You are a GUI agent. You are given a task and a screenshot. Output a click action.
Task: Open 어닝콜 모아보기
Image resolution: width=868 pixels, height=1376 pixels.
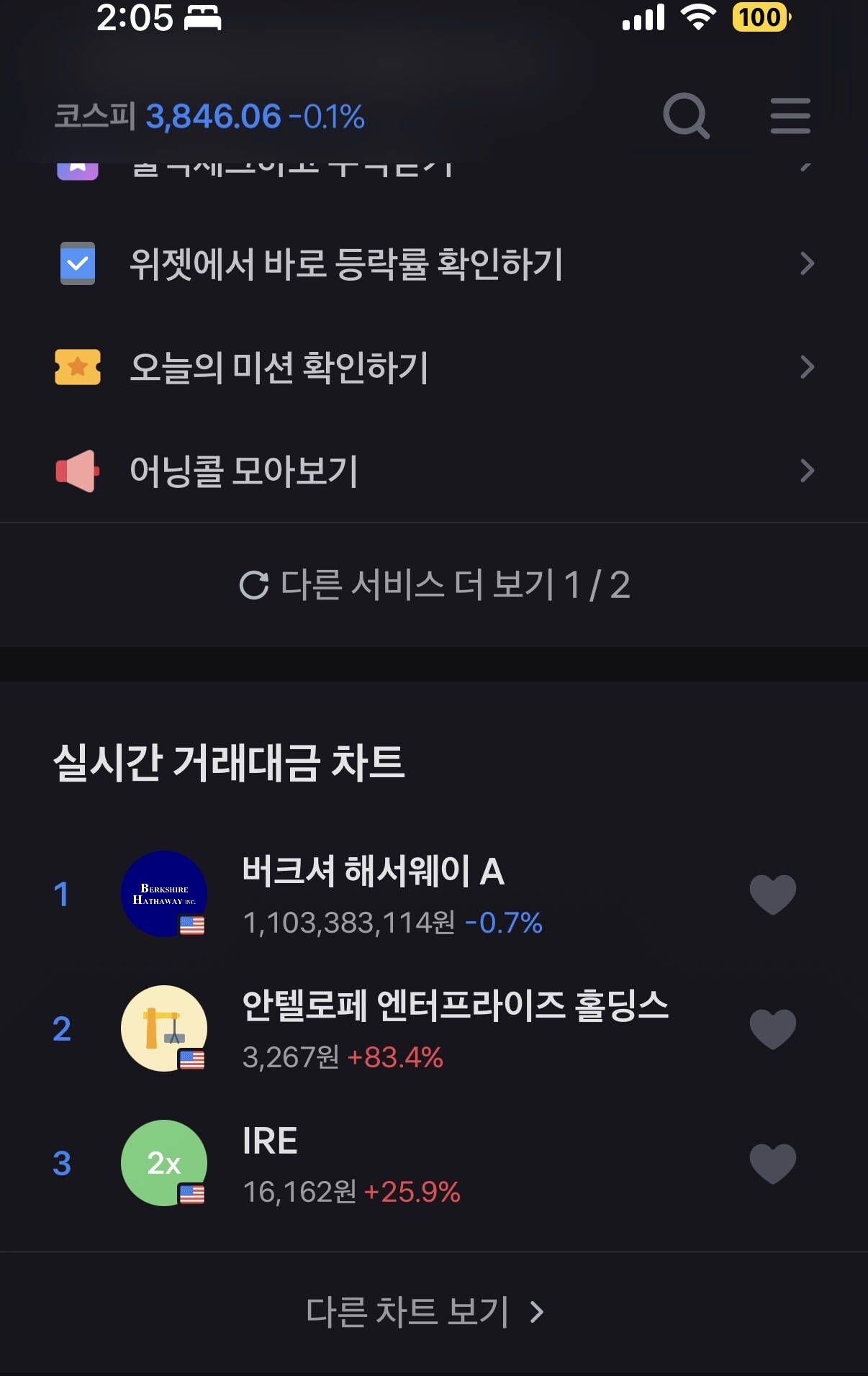(x=243, y=471)
